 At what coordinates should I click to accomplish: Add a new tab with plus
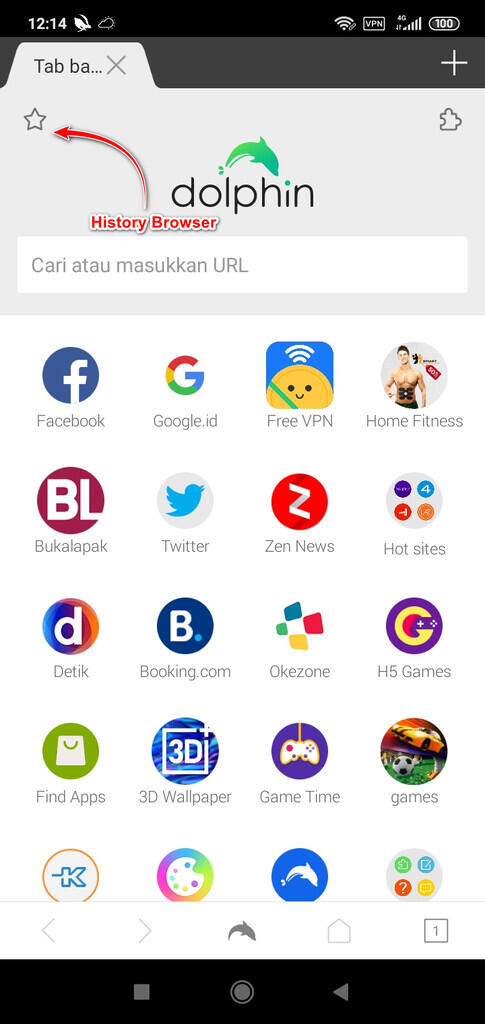coord(454,63)
